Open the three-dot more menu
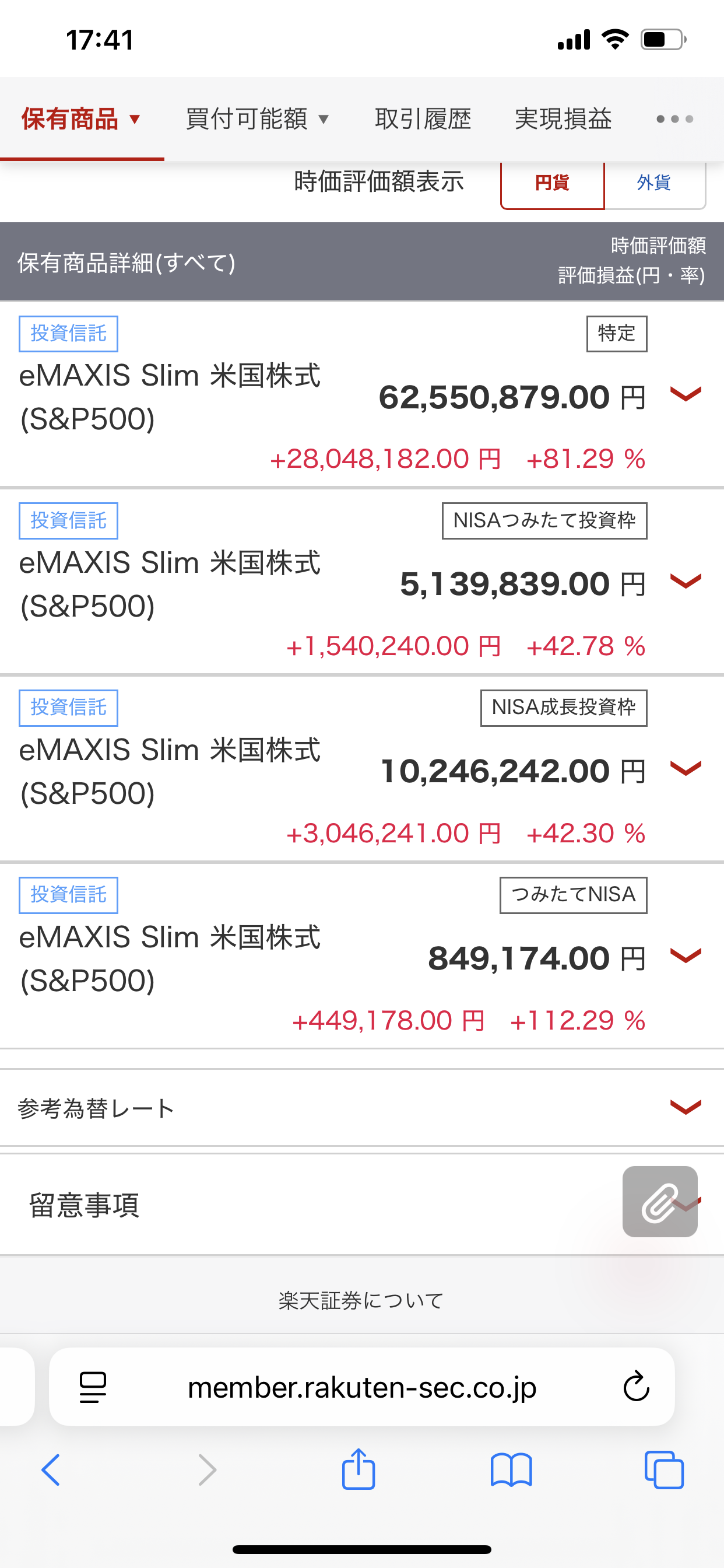Screen dimensions: 724x1568 click(x=674, y=118)
